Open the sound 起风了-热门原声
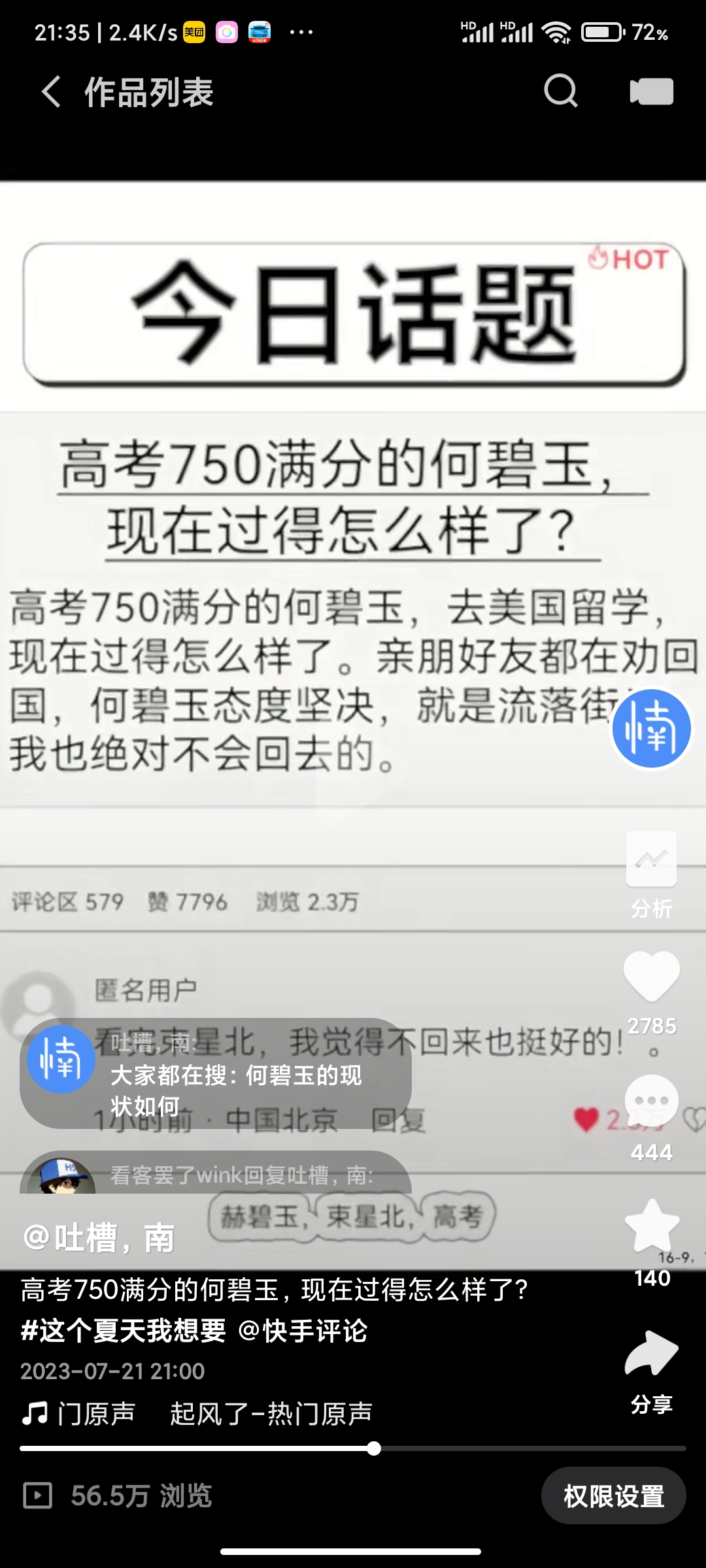This screenshot has height=1568, width=706. point(271,1414)
